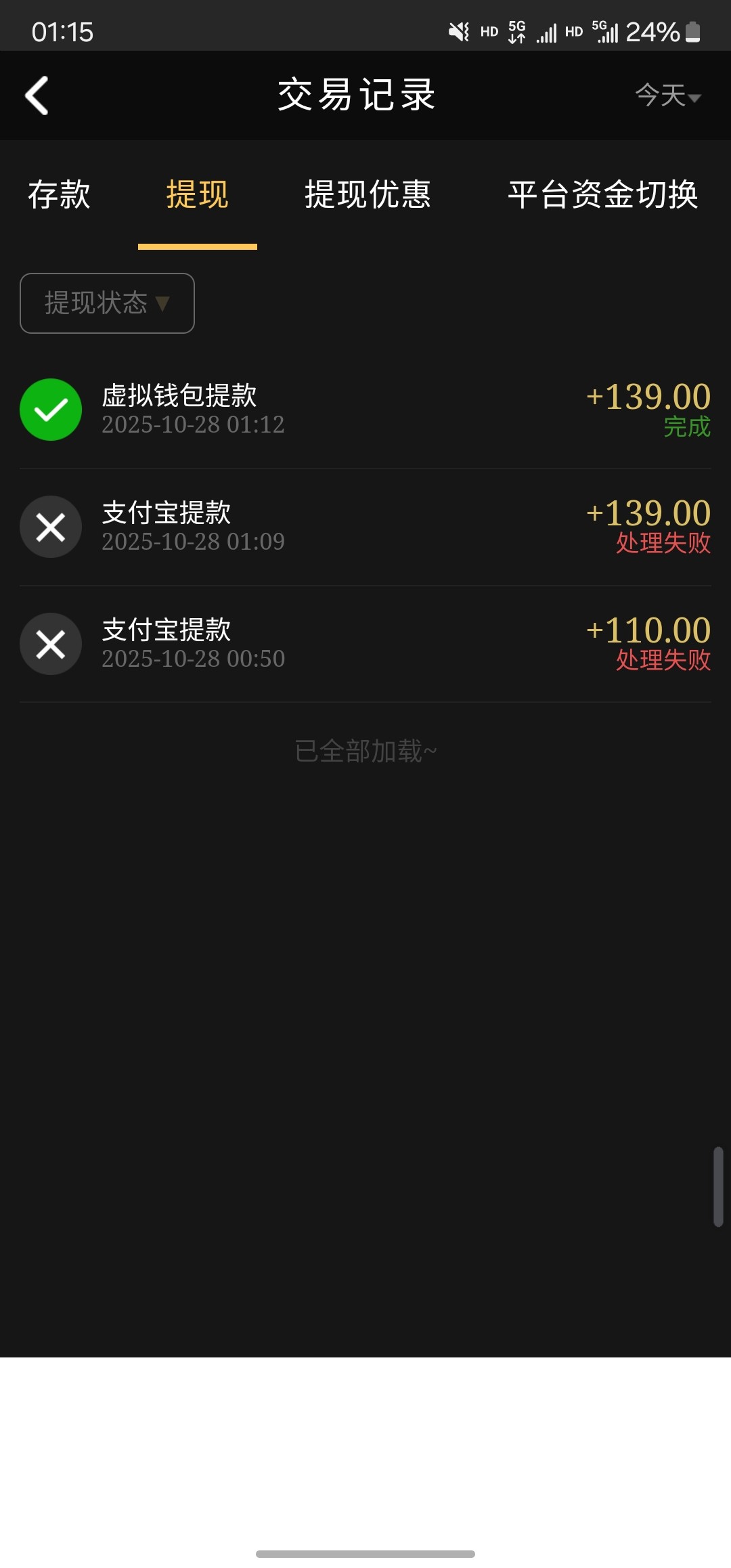The height and width of the screenshot is (1568, 731).
Task: Open the 提现状态 status filter dropdown
Action: (x=106, y=303)
